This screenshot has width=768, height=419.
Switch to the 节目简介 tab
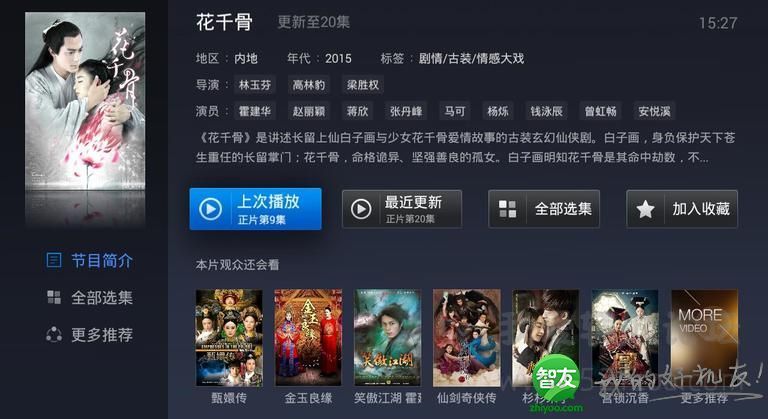point(88,260)
